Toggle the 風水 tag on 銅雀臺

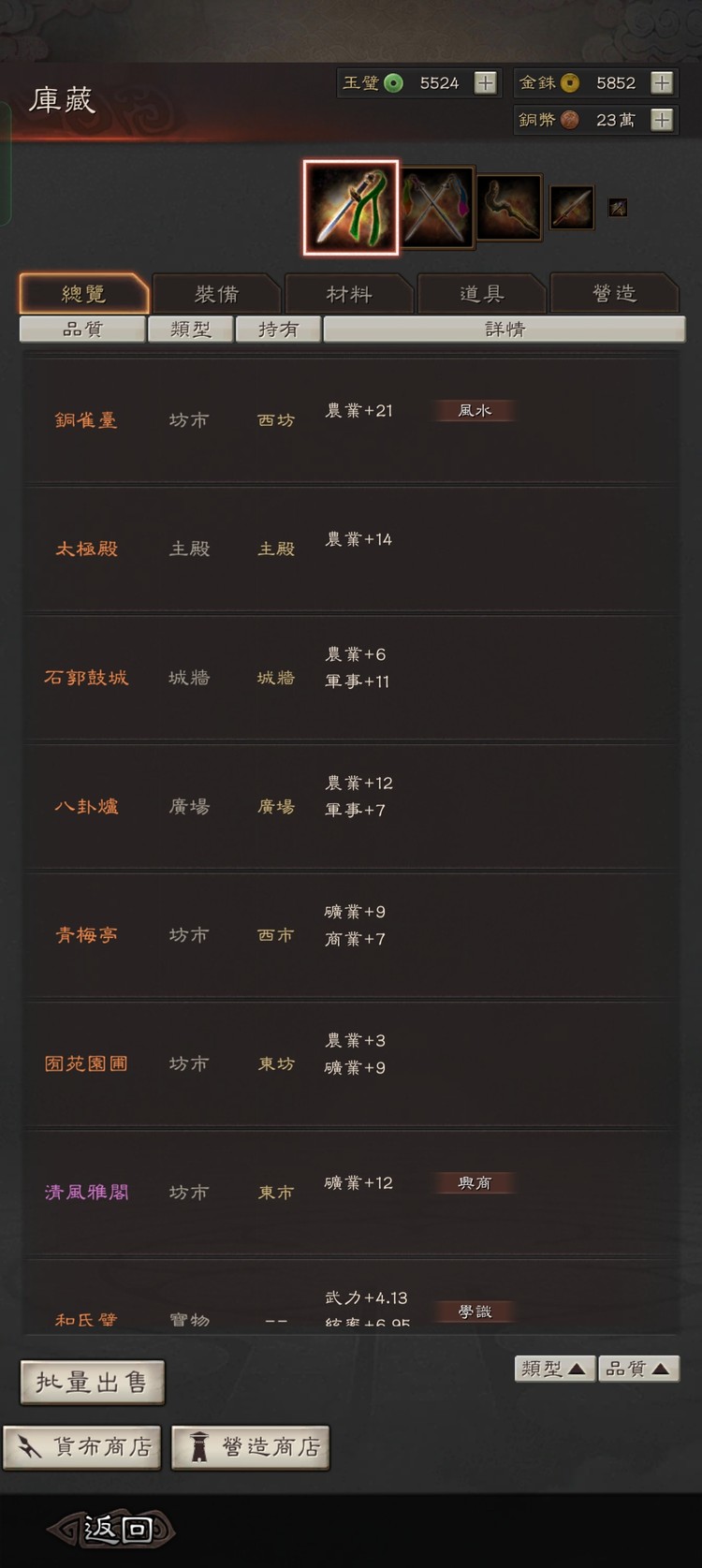click(x=474, y=410)
